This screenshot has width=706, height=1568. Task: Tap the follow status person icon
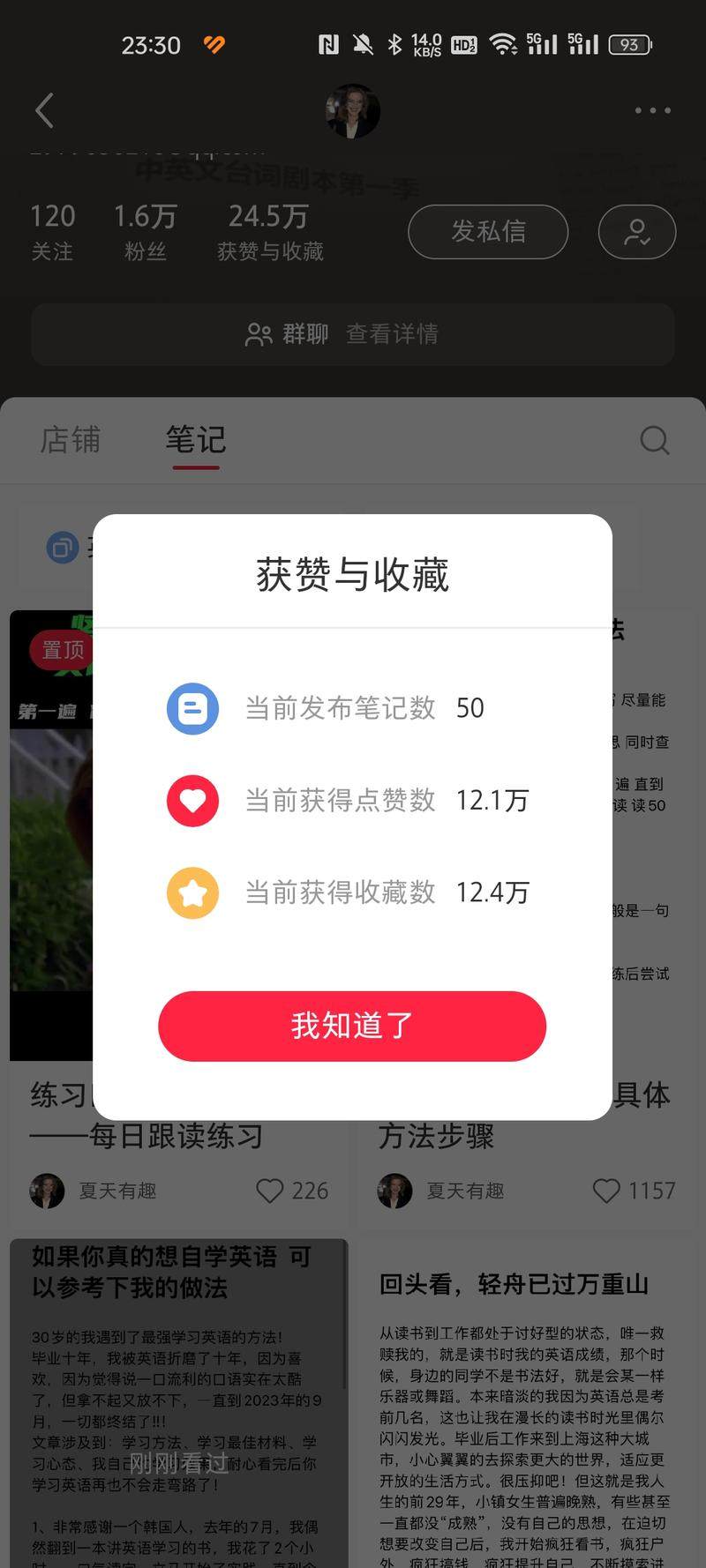636,232
